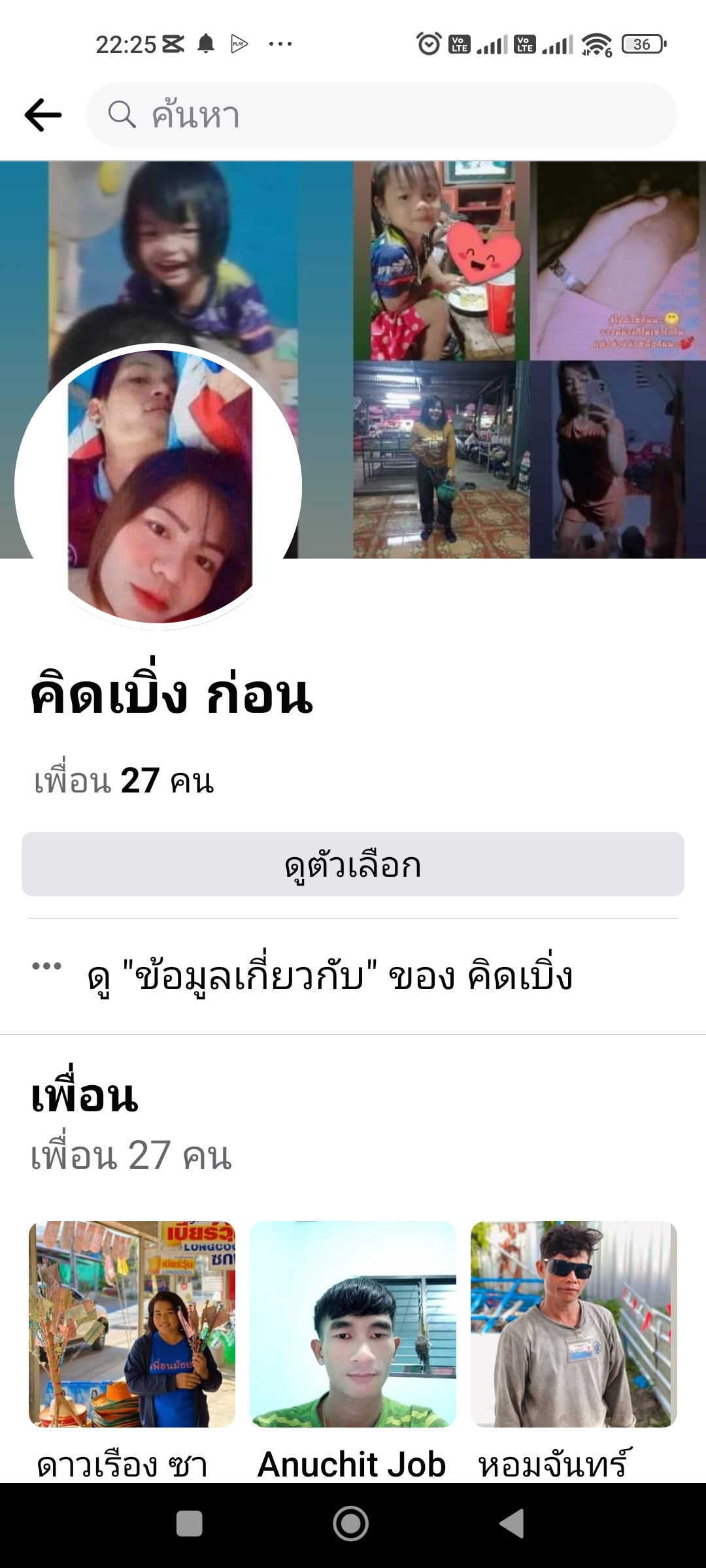View the round profile picture
Viewport: 706px width, 1568px height.
[158, 487]
